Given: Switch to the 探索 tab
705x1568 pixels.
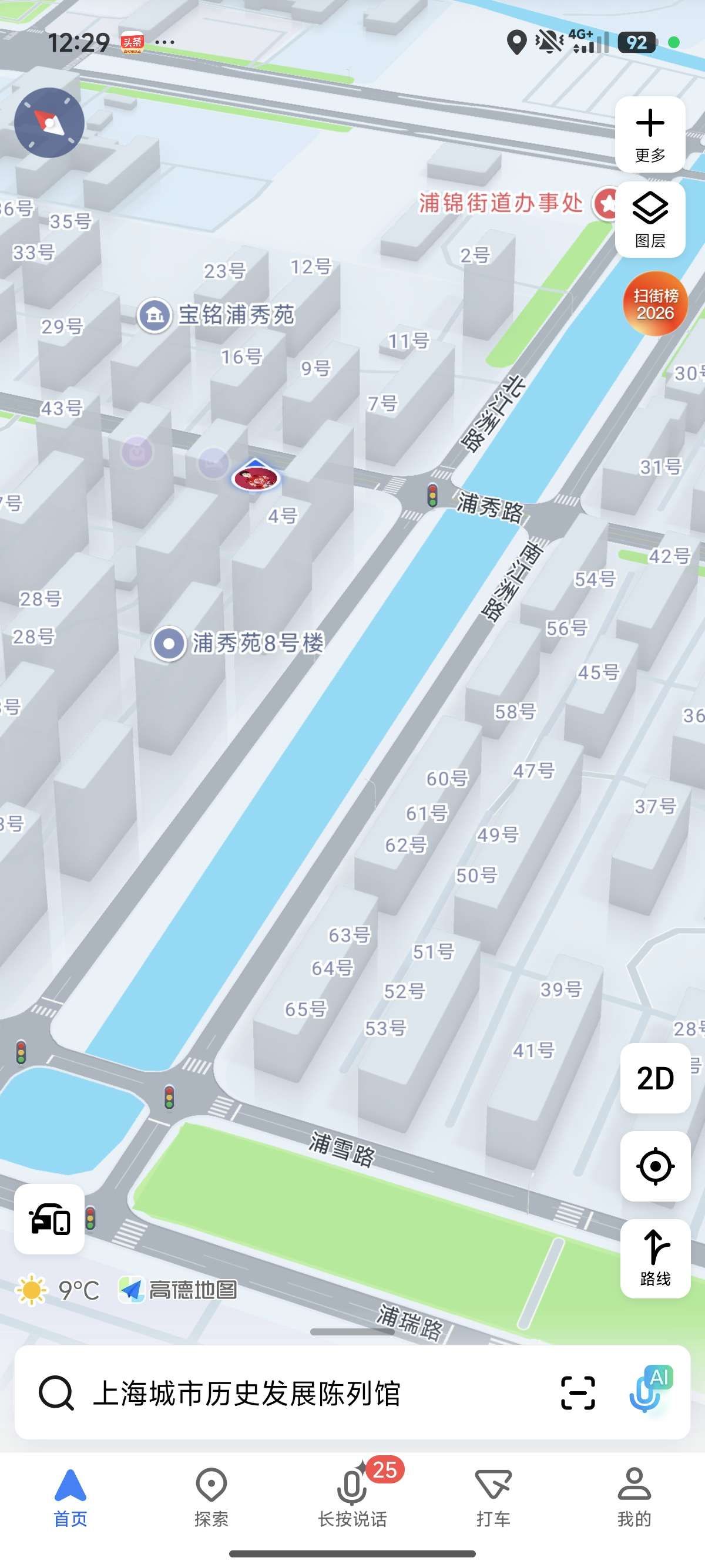Looking at the screenshot, I should pos(211,1498).
